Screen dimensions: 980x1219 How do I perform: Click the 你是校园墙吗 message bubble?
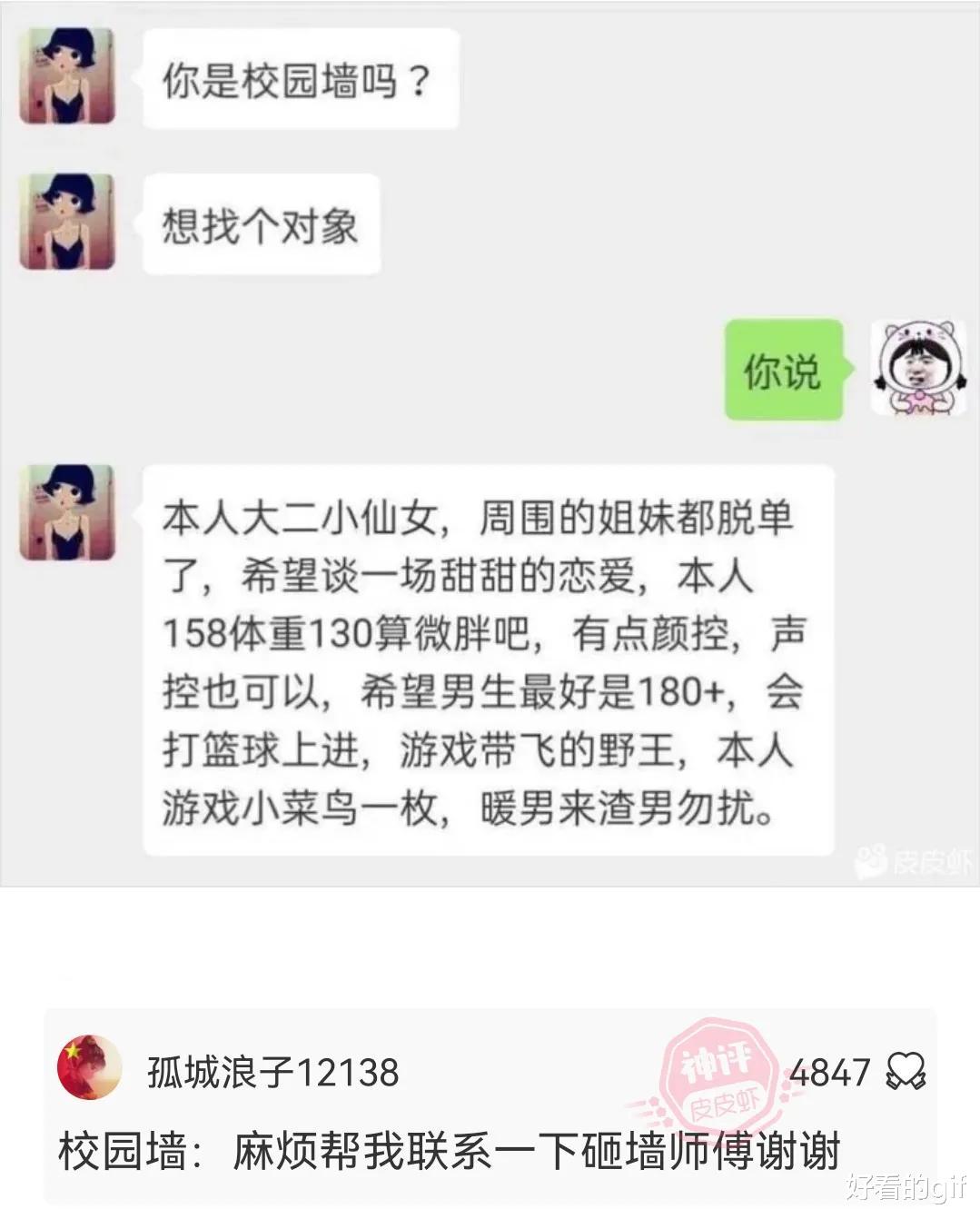(300, 80)
